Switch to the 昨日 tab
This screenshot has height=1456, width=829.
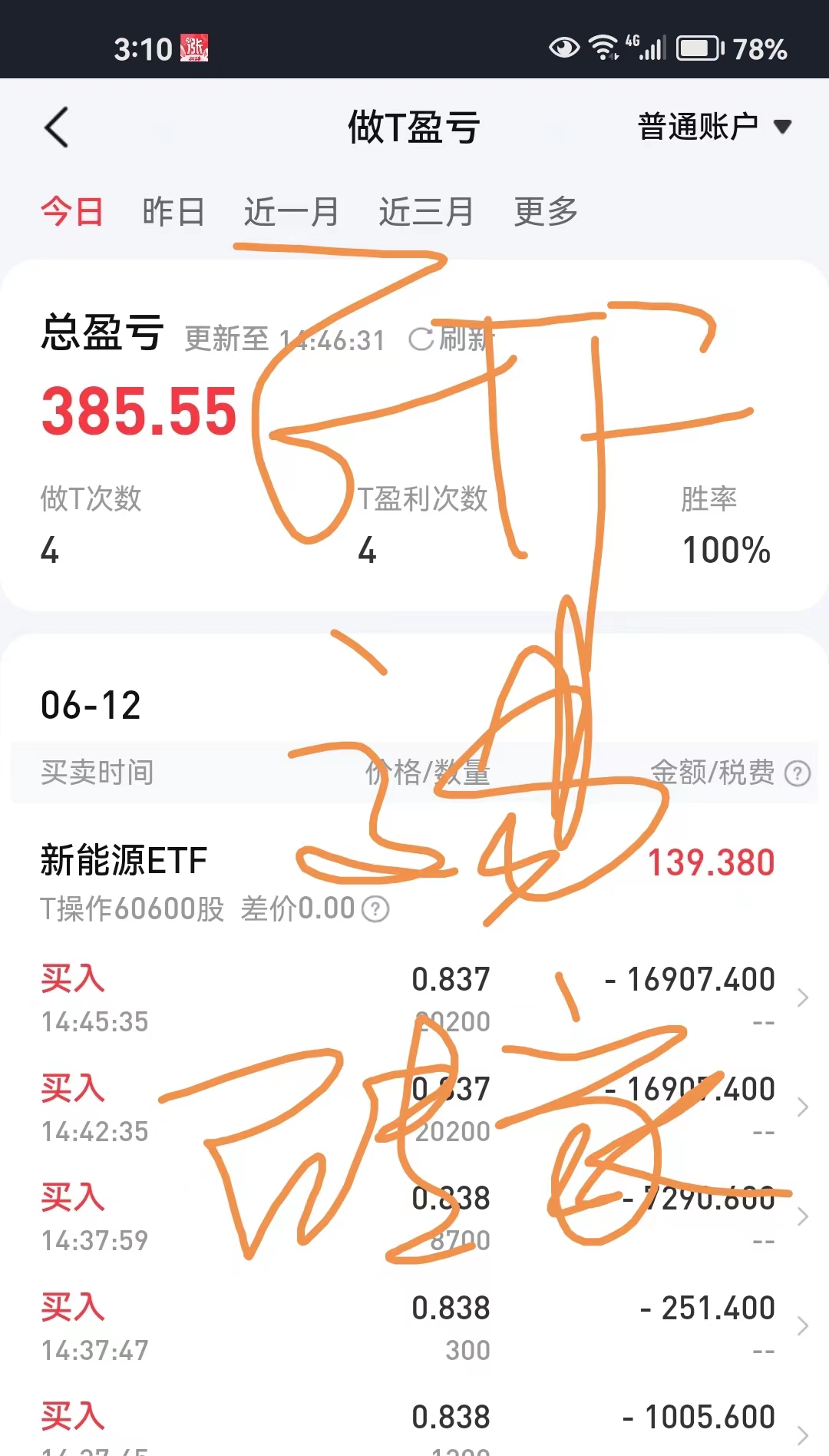(173, 213)
